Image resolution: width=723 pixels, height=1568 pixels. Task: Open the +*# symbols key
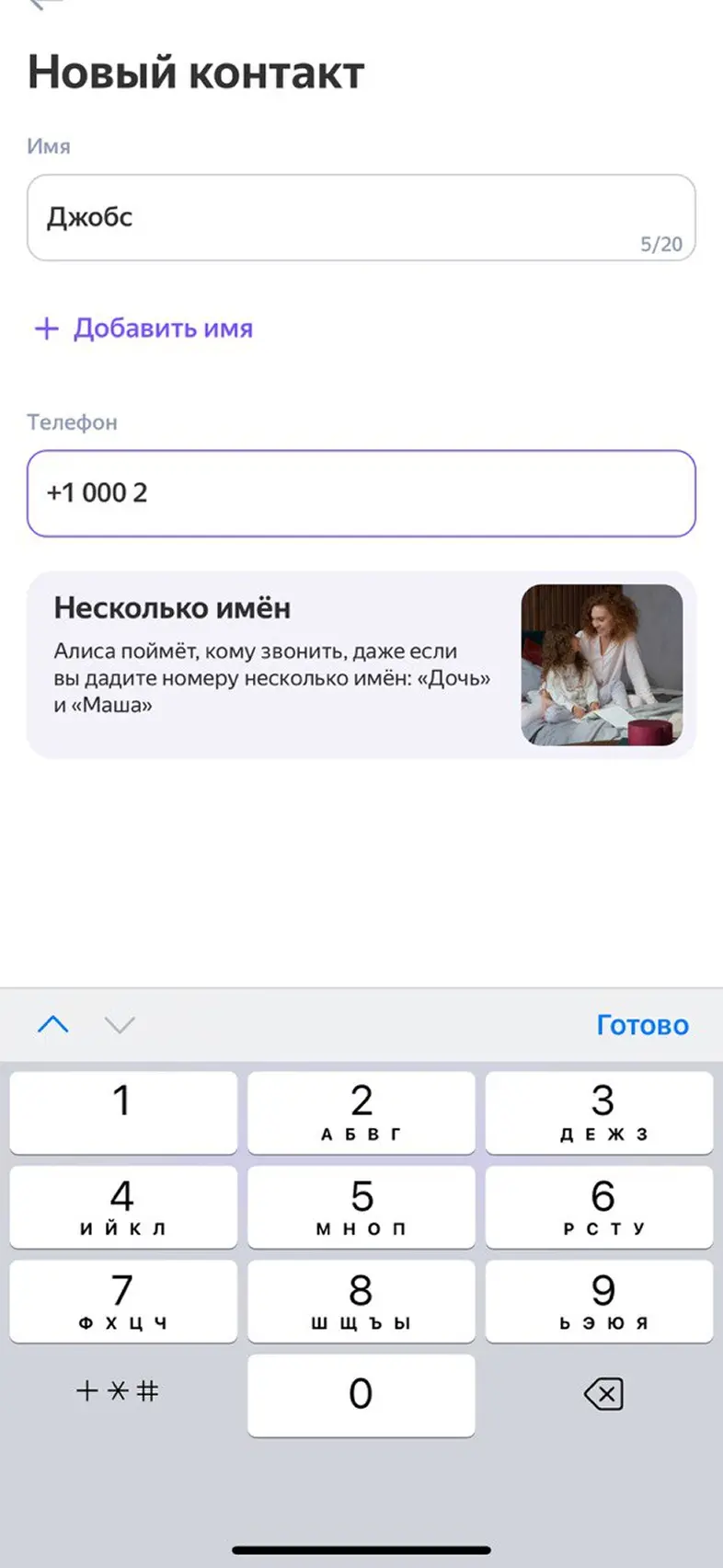(x=118, y=1390)
